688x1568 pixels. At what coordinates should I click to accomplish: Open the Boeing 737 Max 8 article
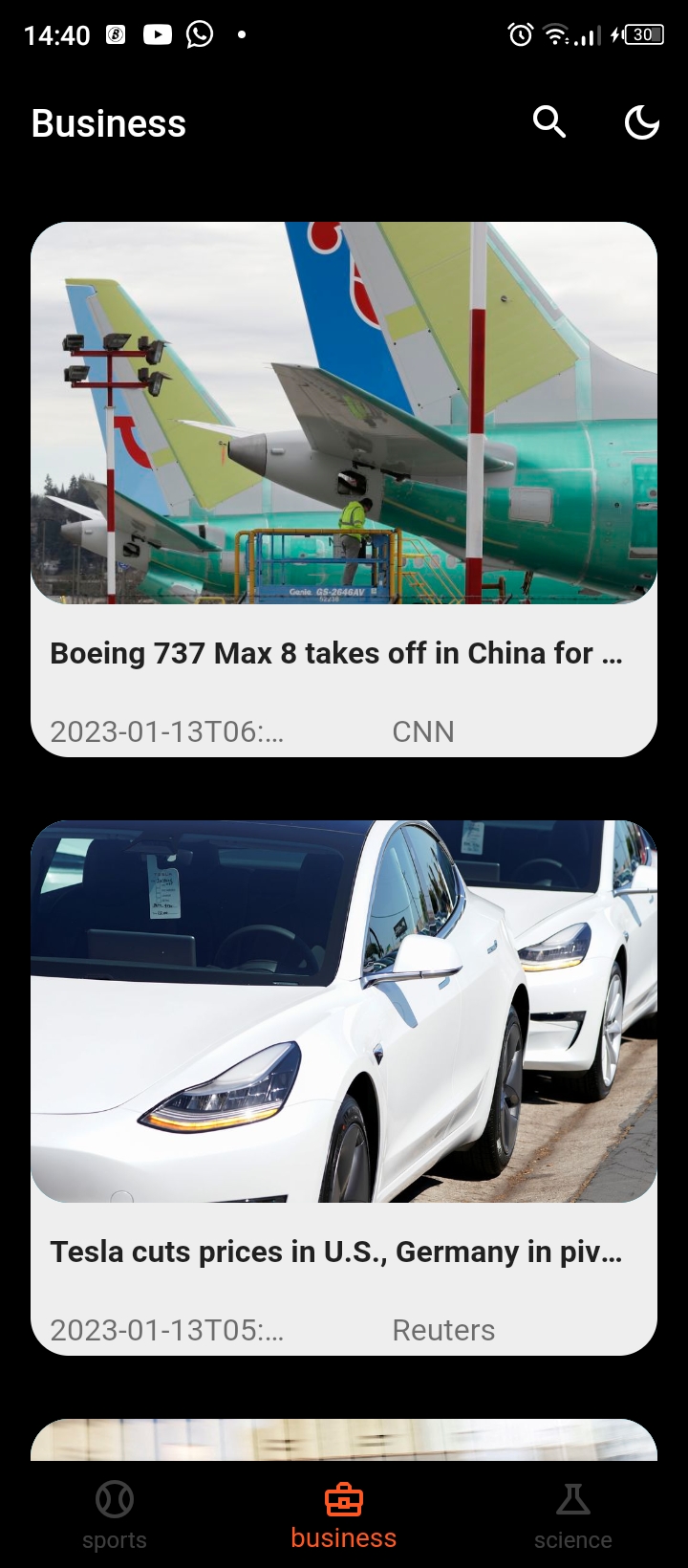(336, 653)
